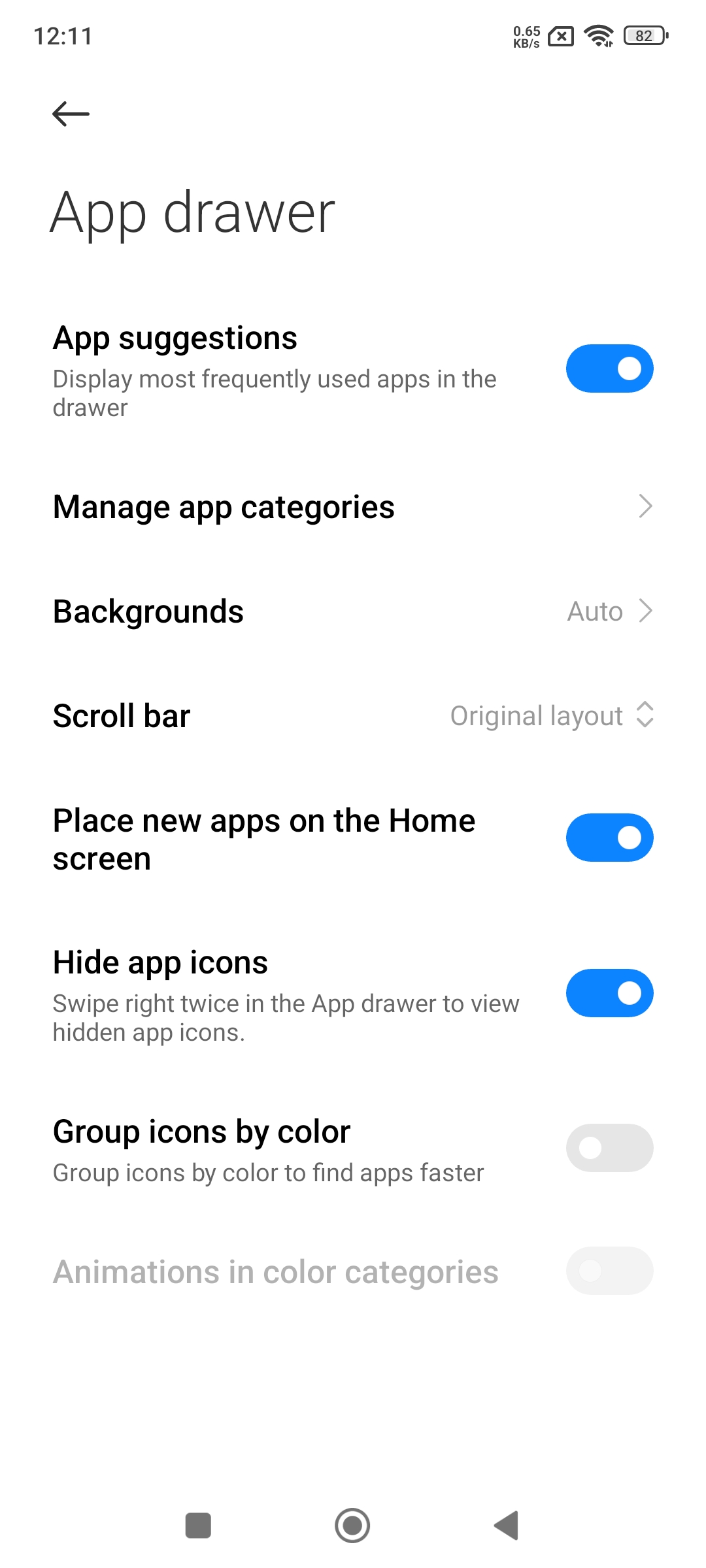
Task: Disable Place new apps on Home screen
Action: pos(609,838)
